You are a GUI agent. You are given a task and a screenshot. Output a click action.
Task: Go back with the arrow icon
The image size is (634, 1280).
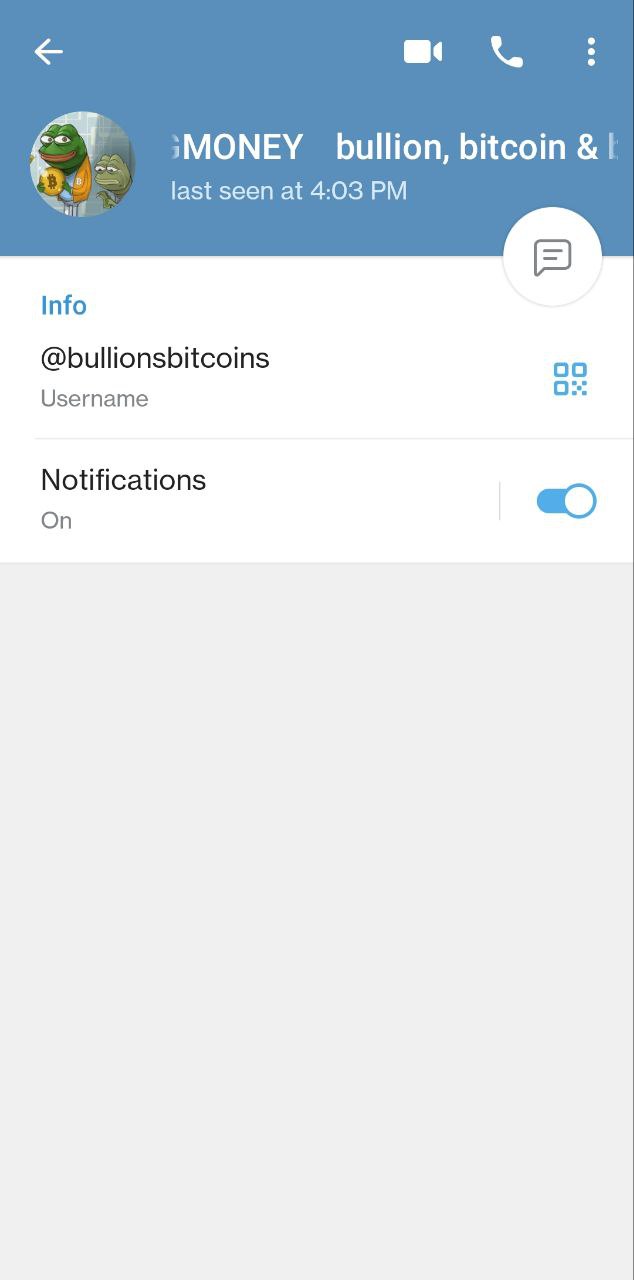click(x=48, y=51)
